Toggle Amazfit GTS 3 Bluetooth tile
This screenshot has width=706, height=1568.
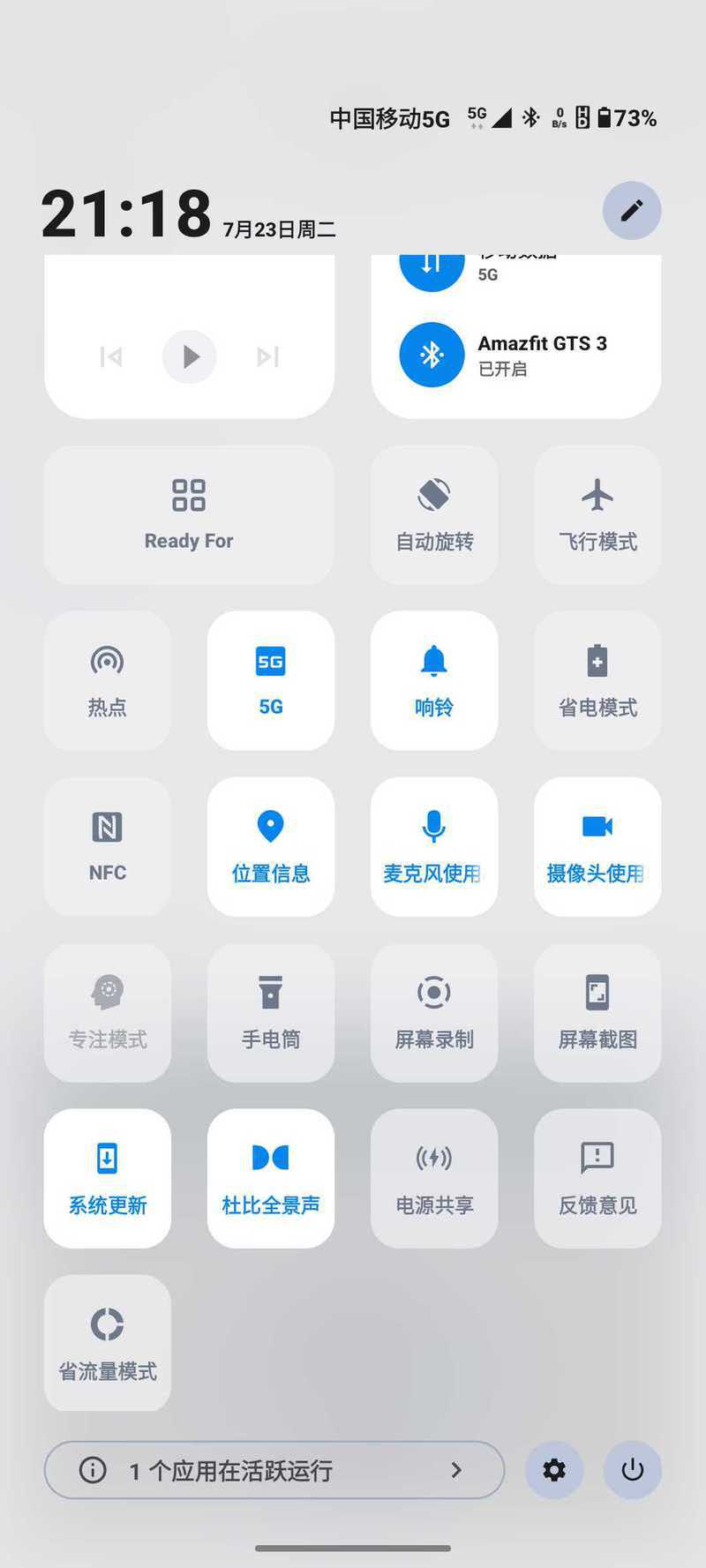[432, 355]
